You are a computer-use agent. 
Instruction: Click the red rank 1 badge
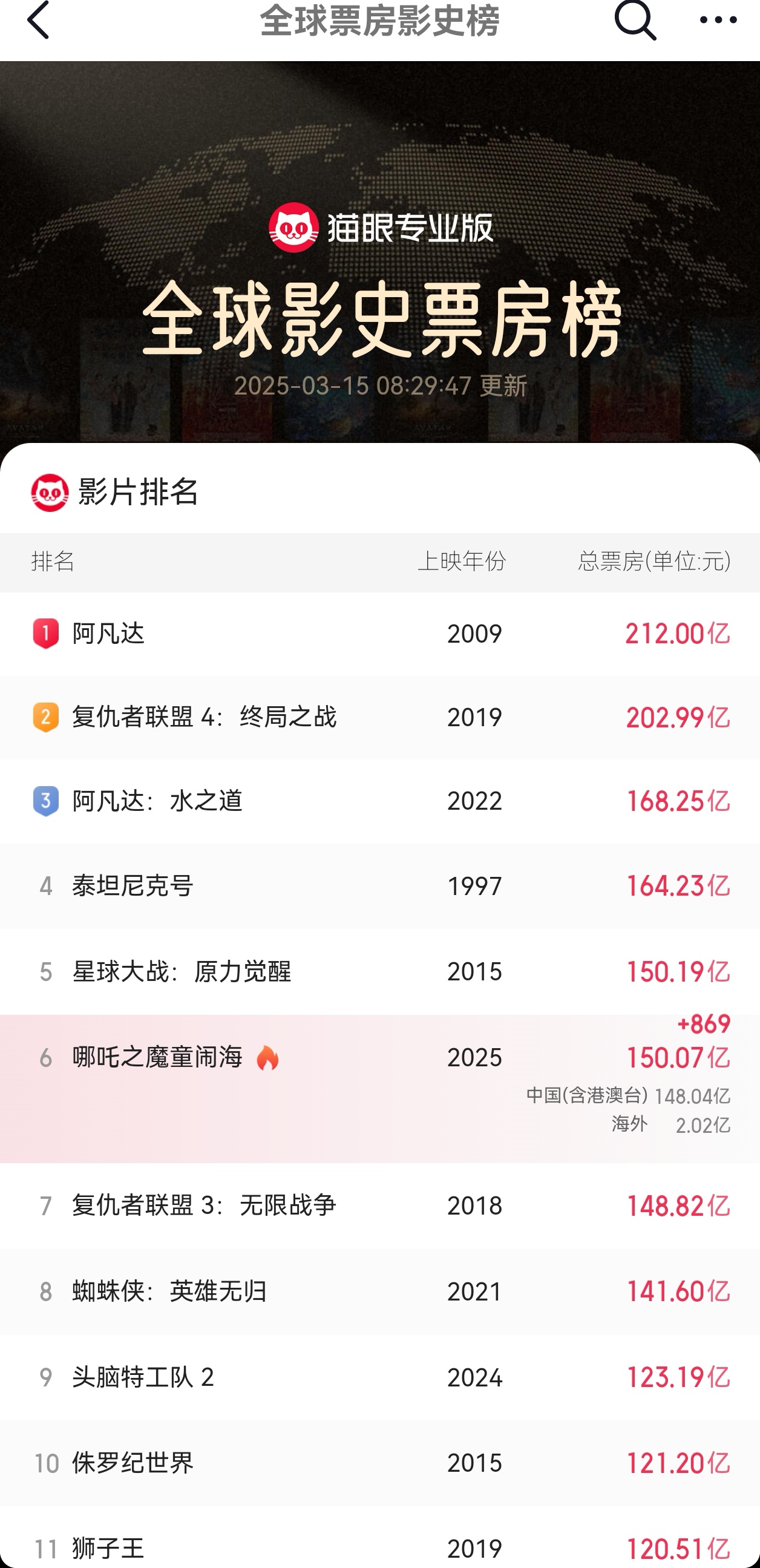[x=44, y=634]
